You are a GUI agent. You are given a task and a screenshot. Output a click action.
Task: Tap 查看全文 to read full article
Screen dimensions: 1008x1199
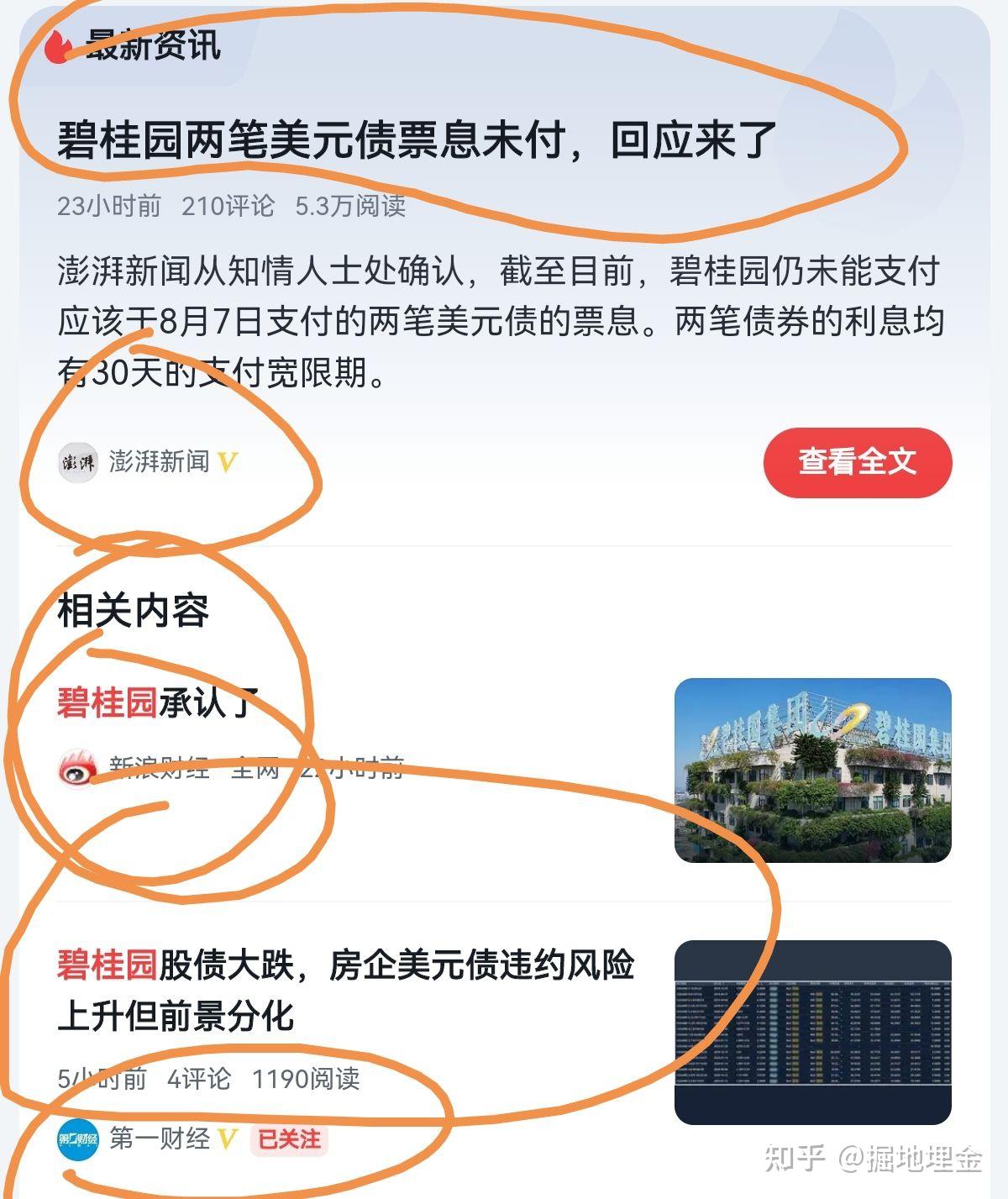pyautogui.click(x=858, y=461)
